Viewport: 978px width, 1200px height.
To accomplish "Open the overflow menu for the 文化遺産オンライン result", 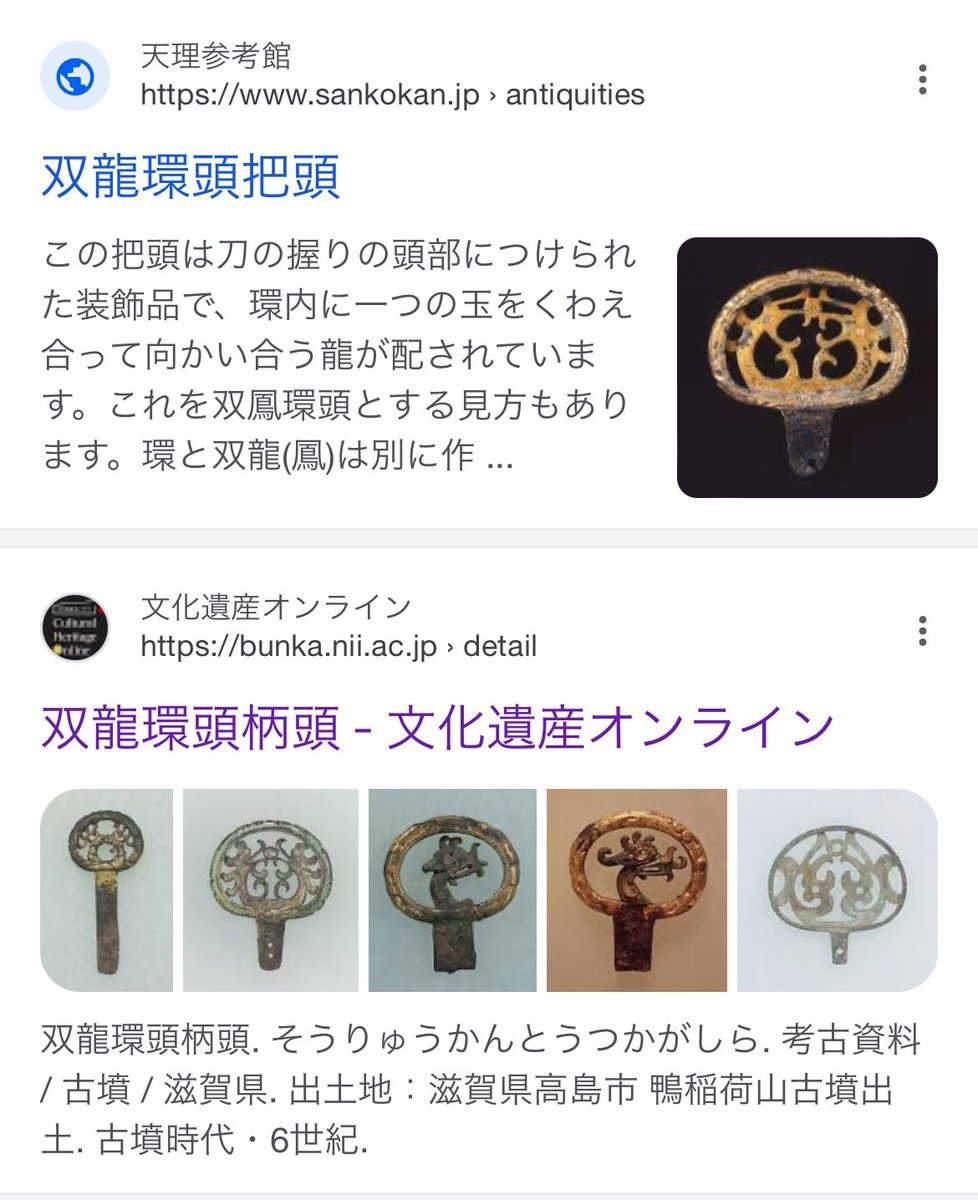I will pyautogui.click(x=922, y=631).
